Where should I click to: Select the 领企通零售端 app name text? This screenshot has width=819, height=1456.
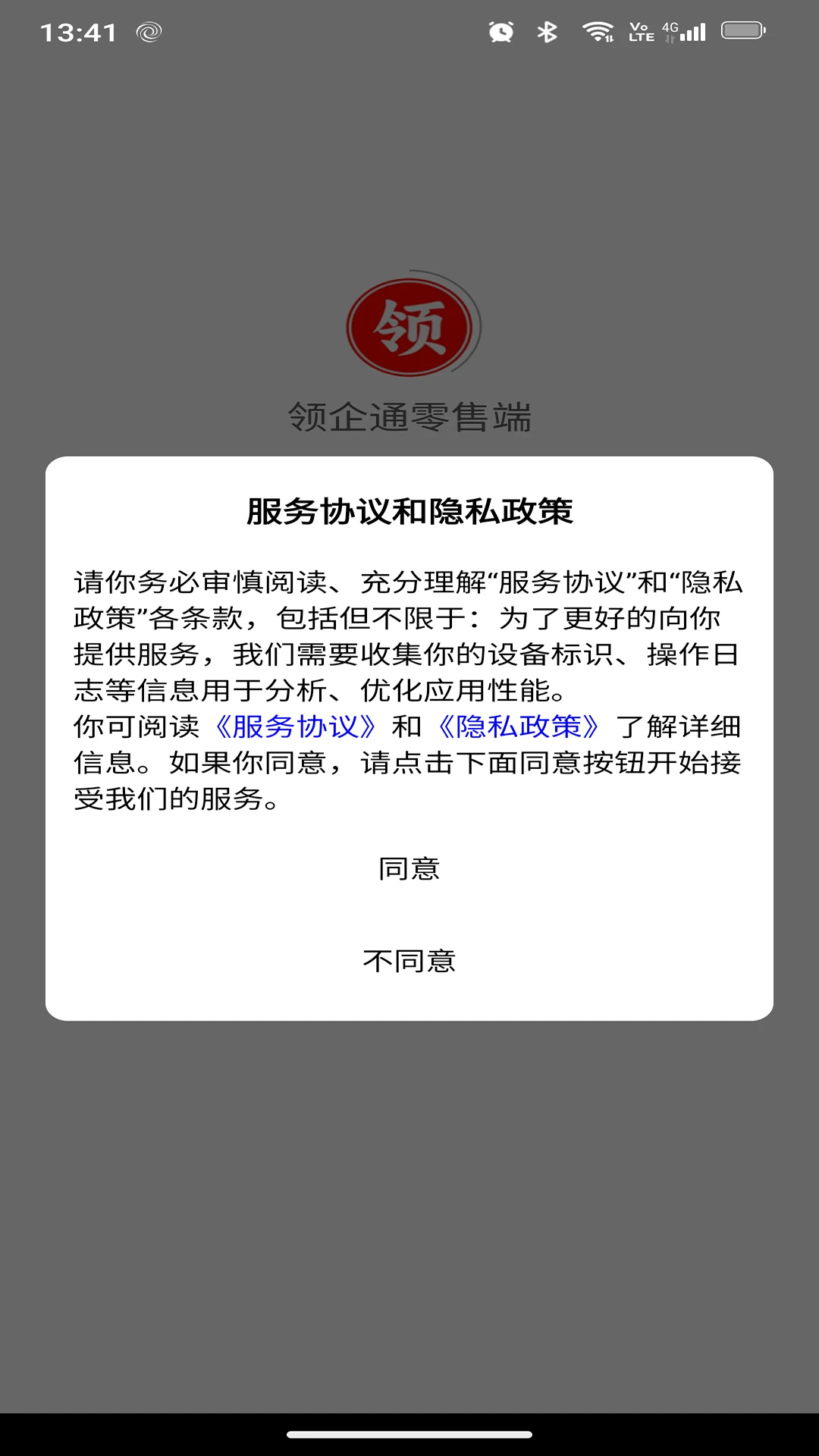point(409,417)
